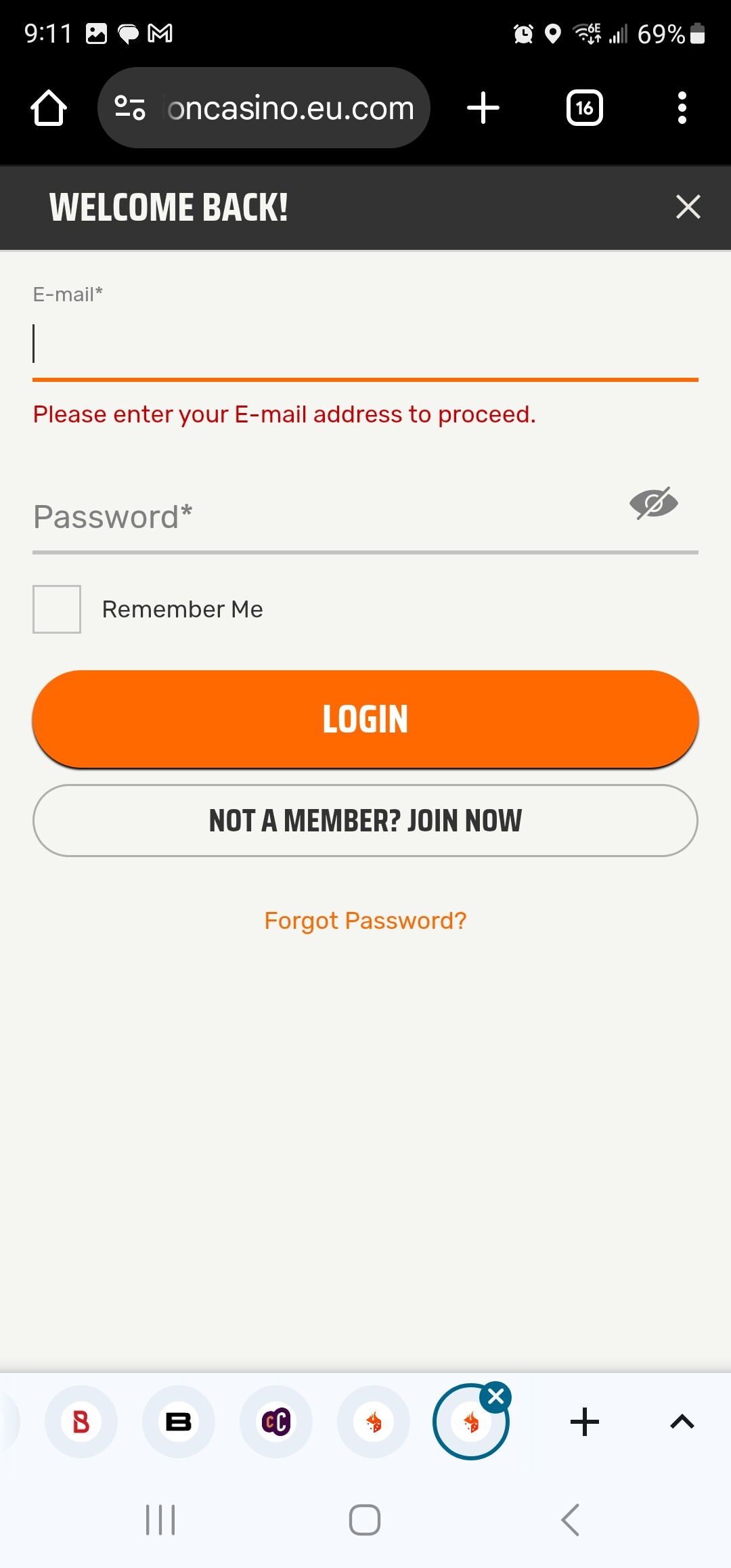The width and height of the screenshot is (731, 1568).
Task: Switch to the purple CC tab
Action: pyautogui.click(x=276, y=1422)
